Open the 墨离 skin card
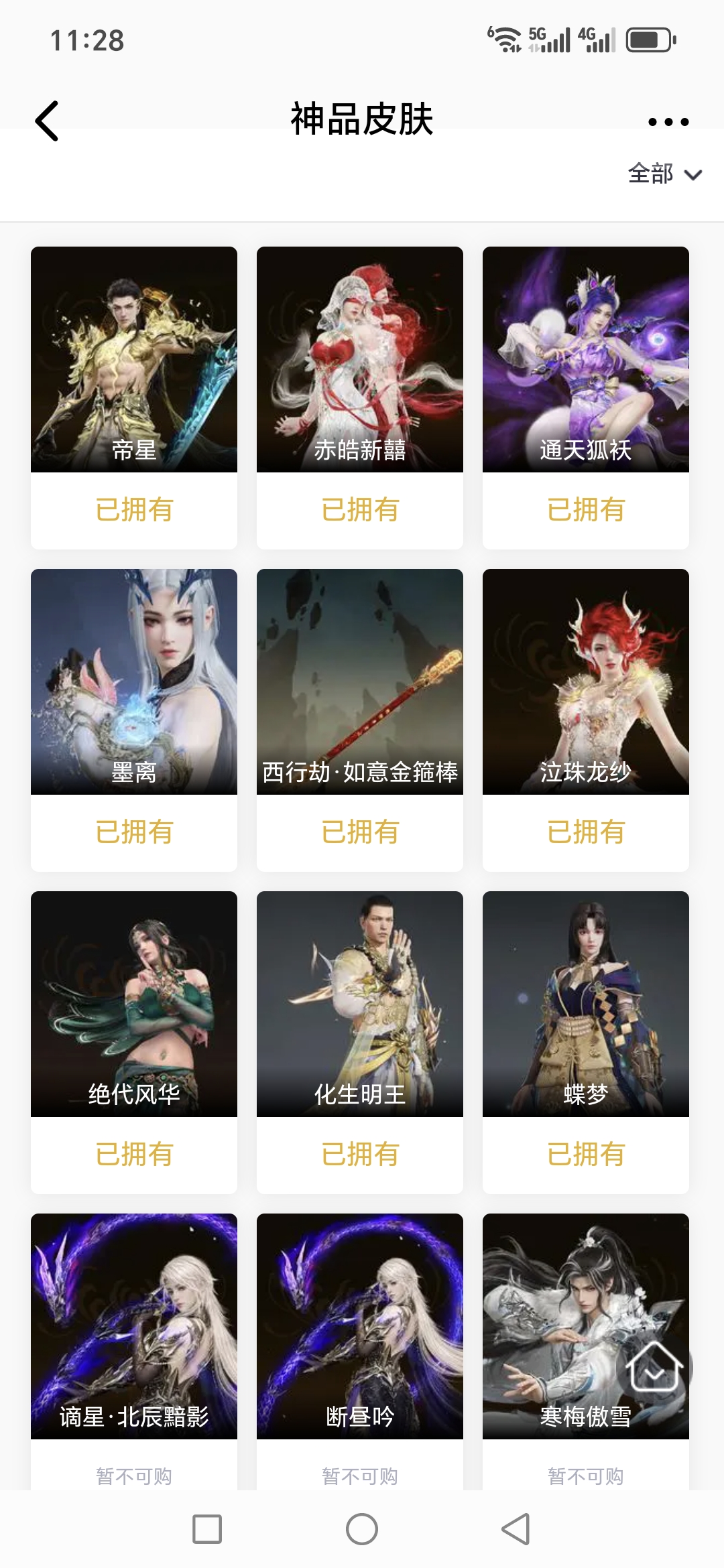This screenshot has height=1568, width=724. (x=134, y=682)
